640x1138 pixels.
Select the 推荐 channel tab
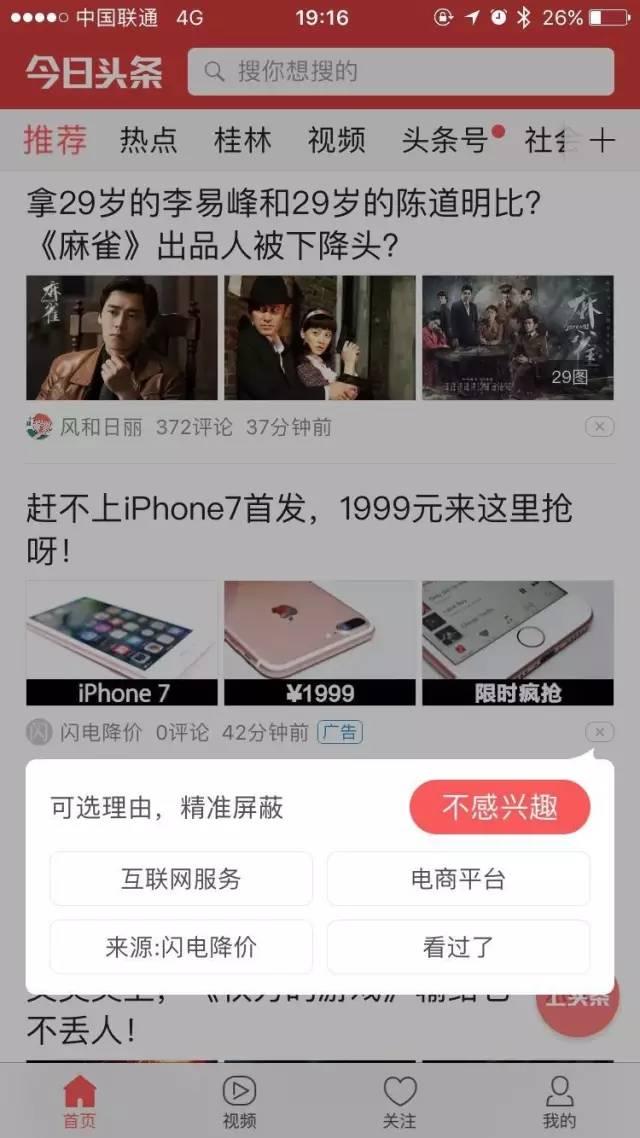point(55,139)
